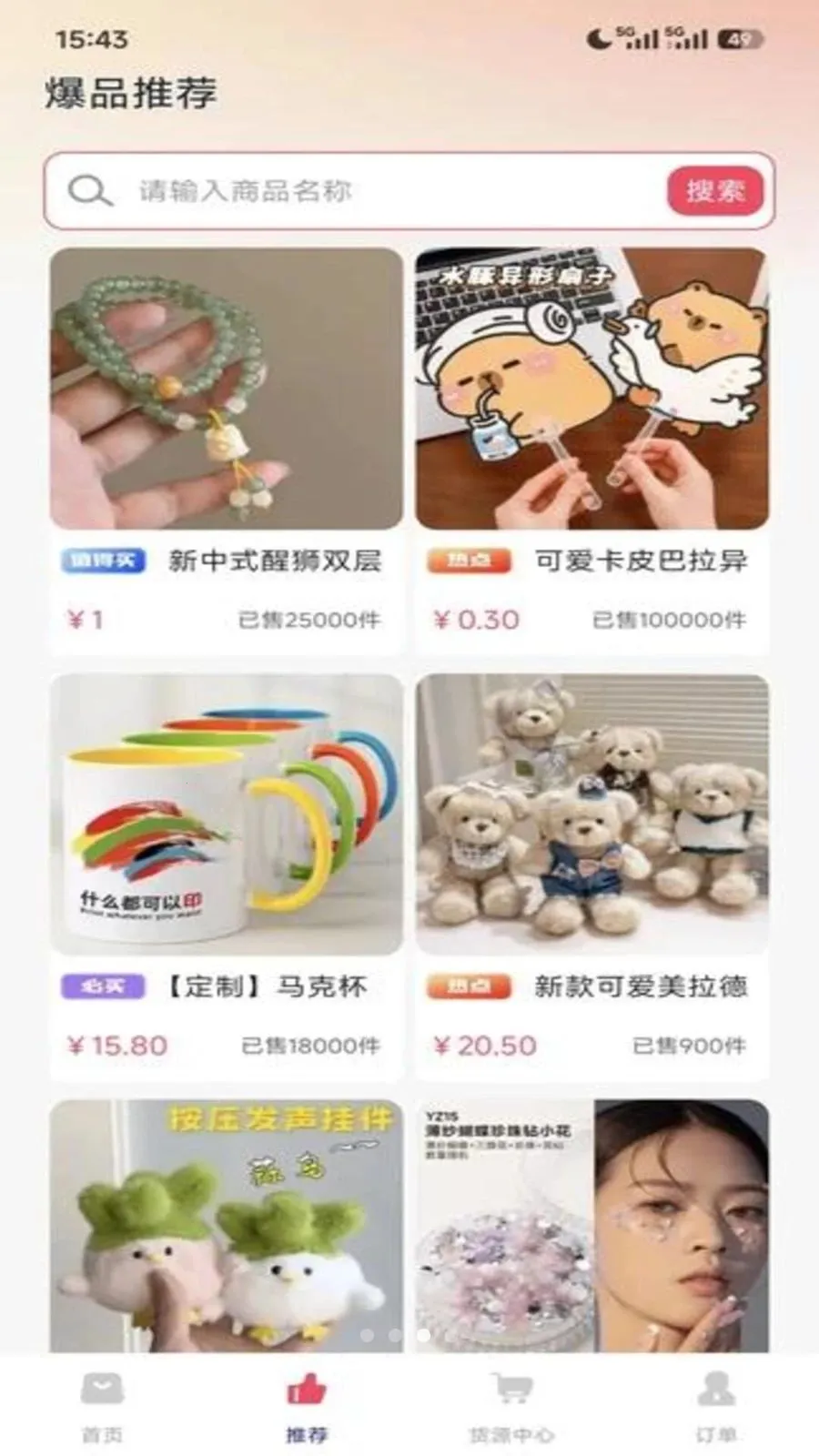Tap the 值得买 badge on the bracelet product
Image resolution: width=819 pixels, height=1456 pixels.
pyautogui.click(x=104, y=561)
